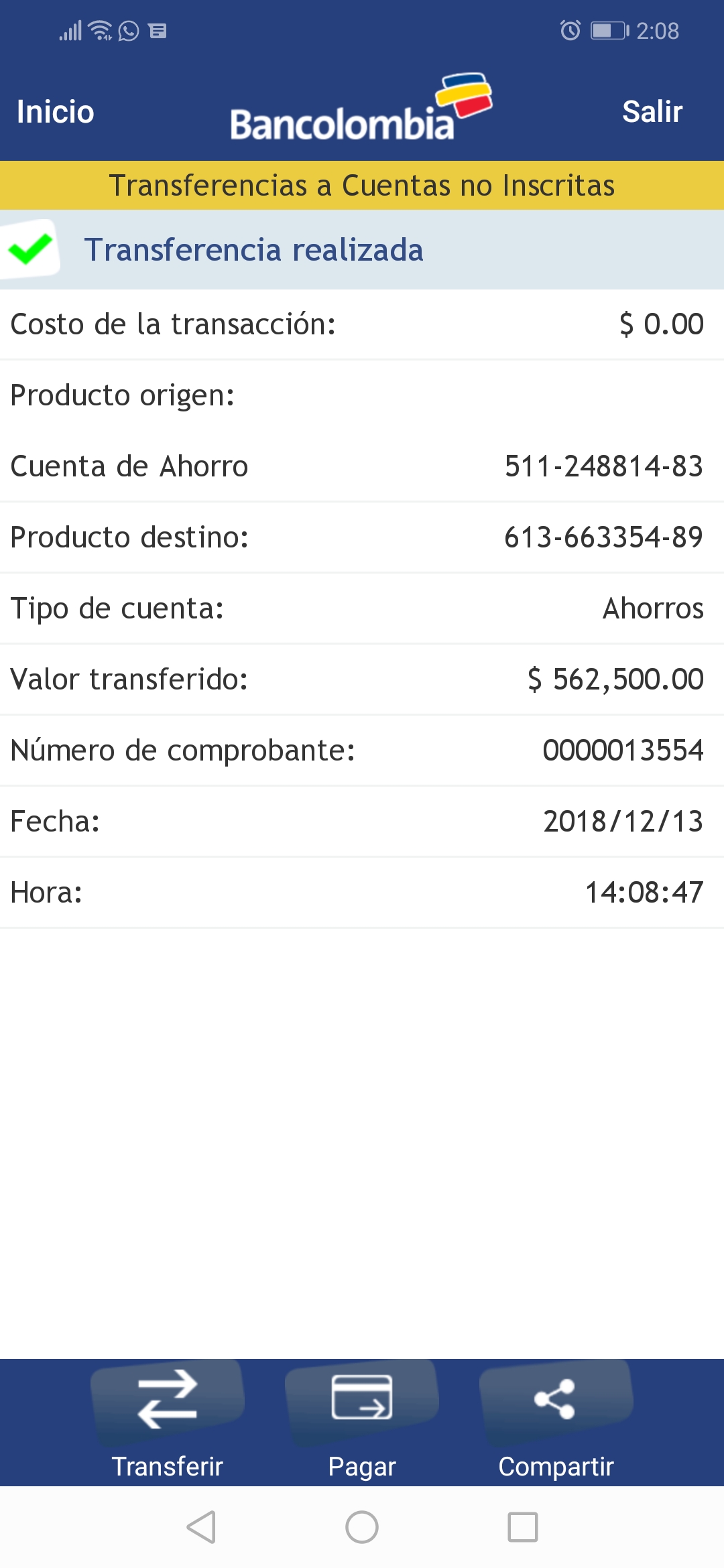Tap Salir to log out

point(652,112)
